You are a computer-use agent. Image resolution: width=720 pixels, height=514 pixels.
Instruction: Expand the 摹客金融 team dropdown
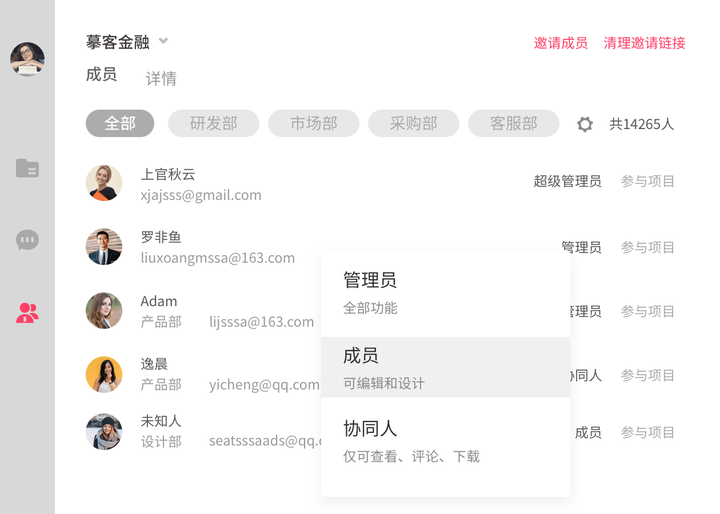click(x=163, y=42)
